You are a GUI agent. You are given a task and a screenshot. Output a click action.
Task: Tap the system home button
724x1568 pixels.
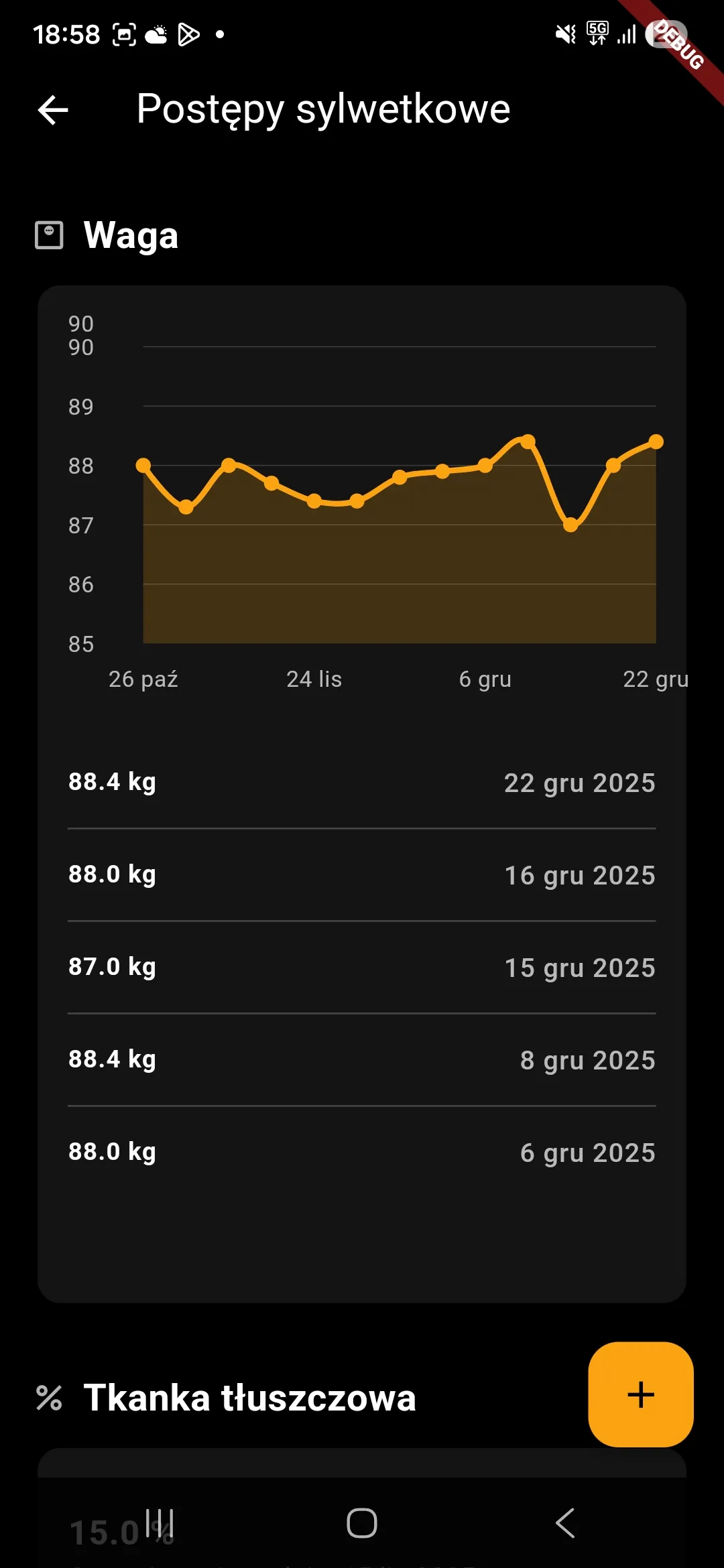[362, 1523]
